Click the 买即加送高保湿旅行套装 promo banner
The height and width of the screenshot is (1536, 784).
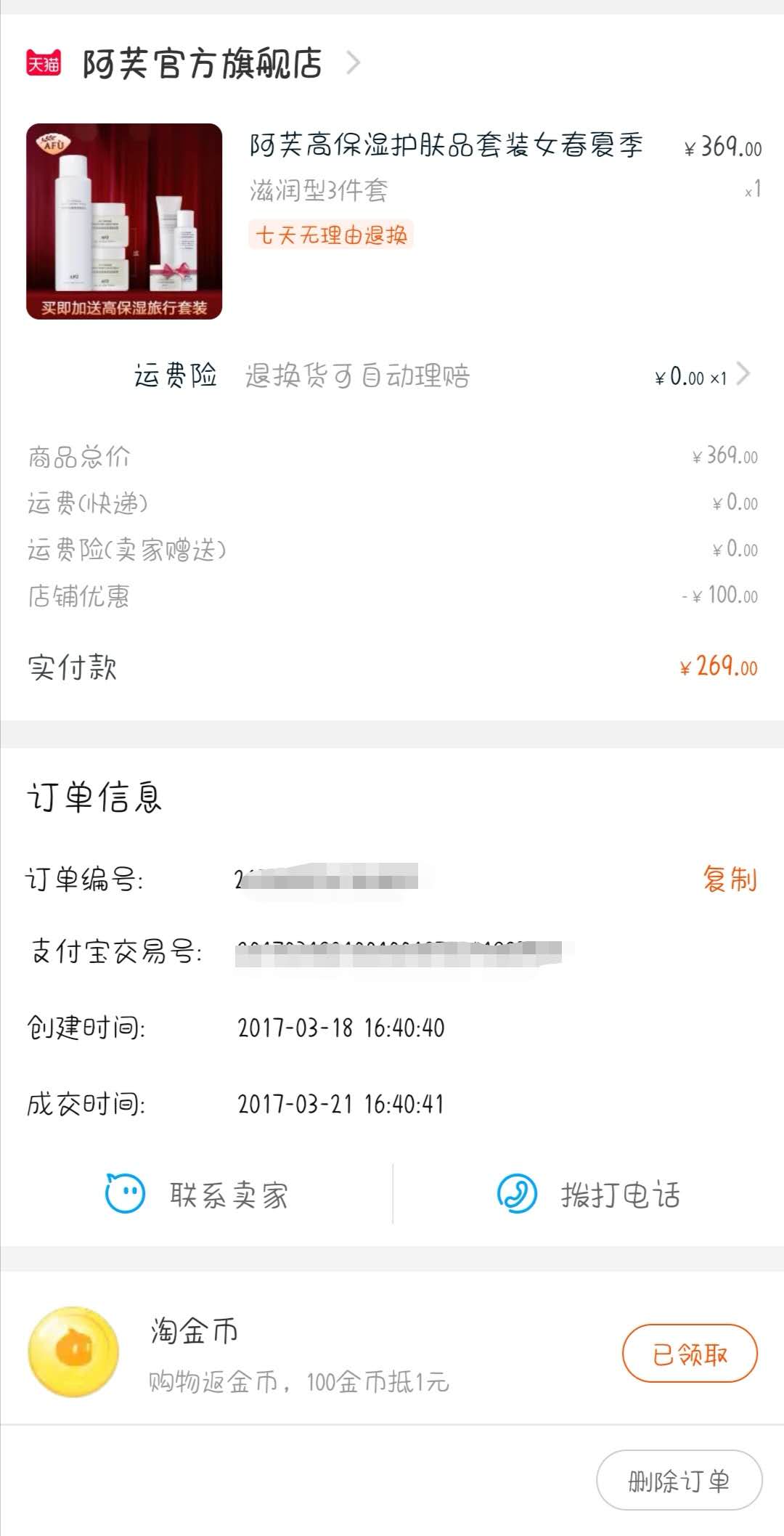click(x=123, y=306)
